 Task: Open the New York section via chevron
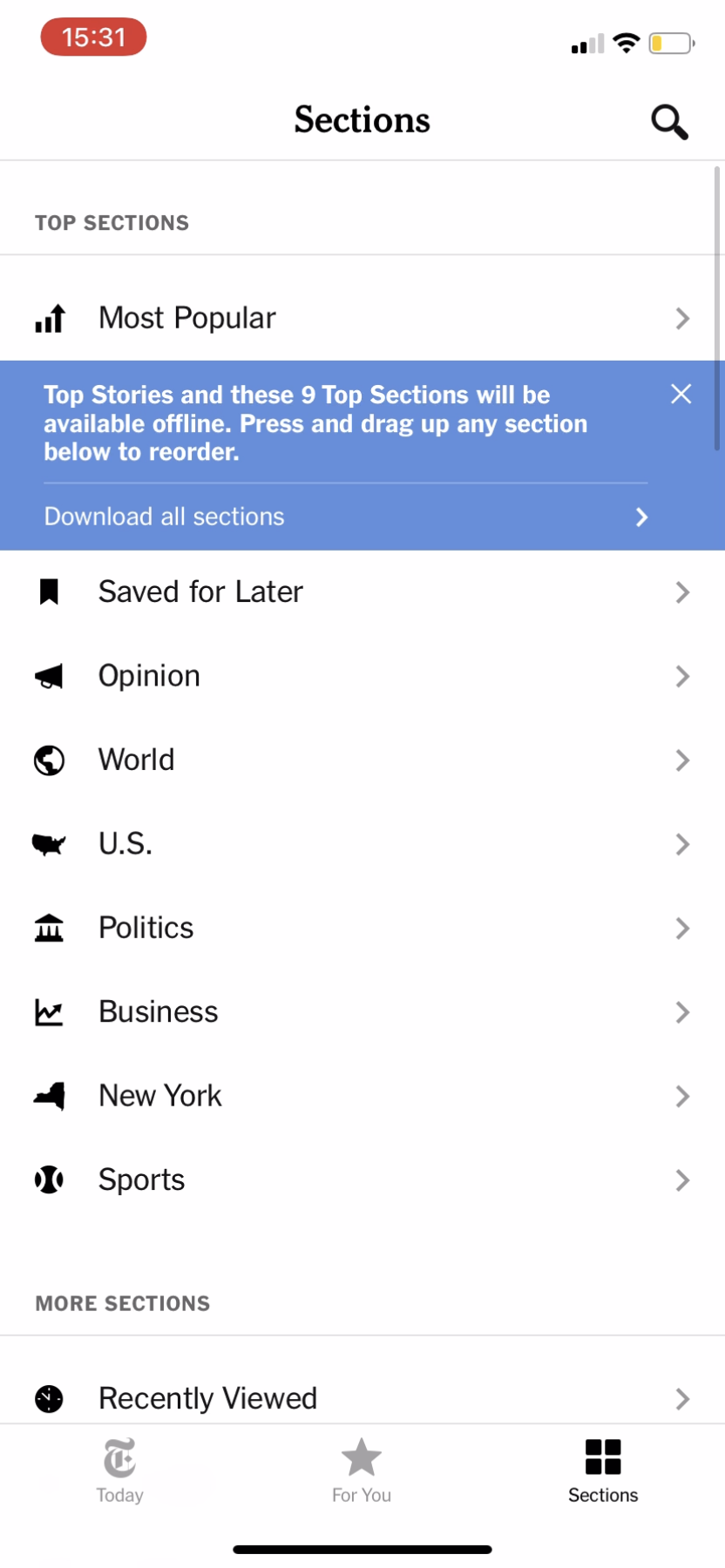click(682, 1096)
